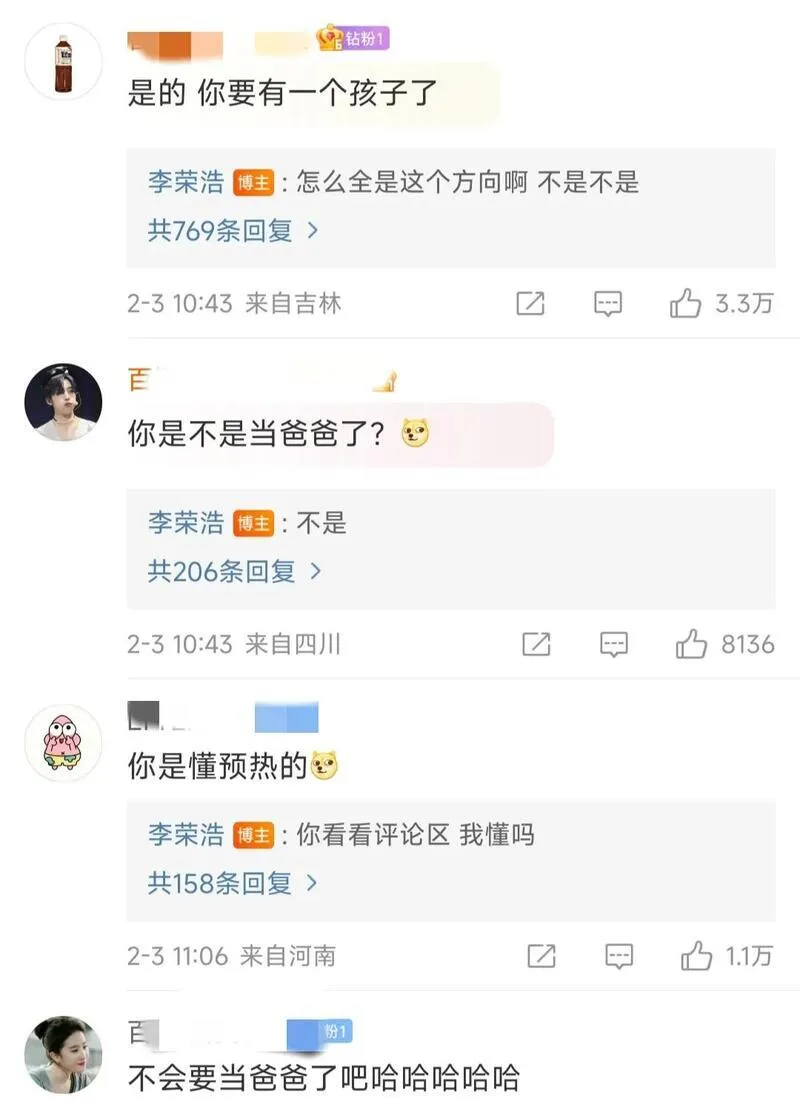Forward the comment from 四川
This screenshot has width=800, height=1101.
536,644
